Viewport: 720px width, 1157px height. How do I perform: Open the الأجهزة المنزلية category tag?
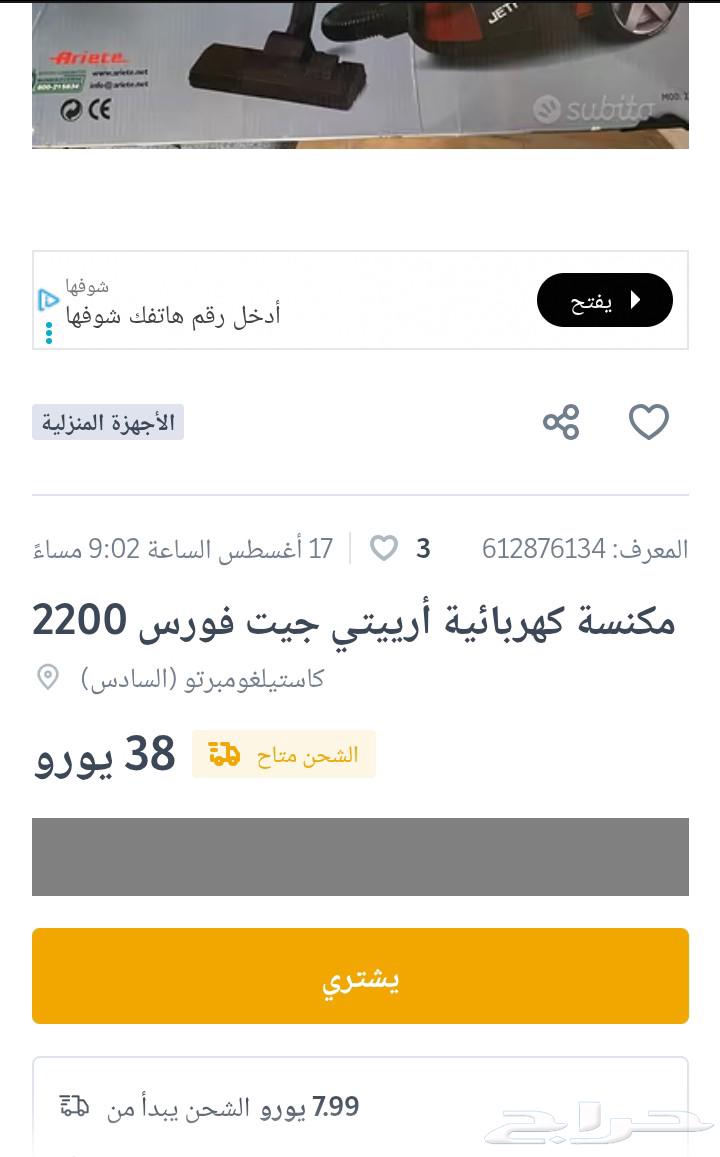(107, 422)
